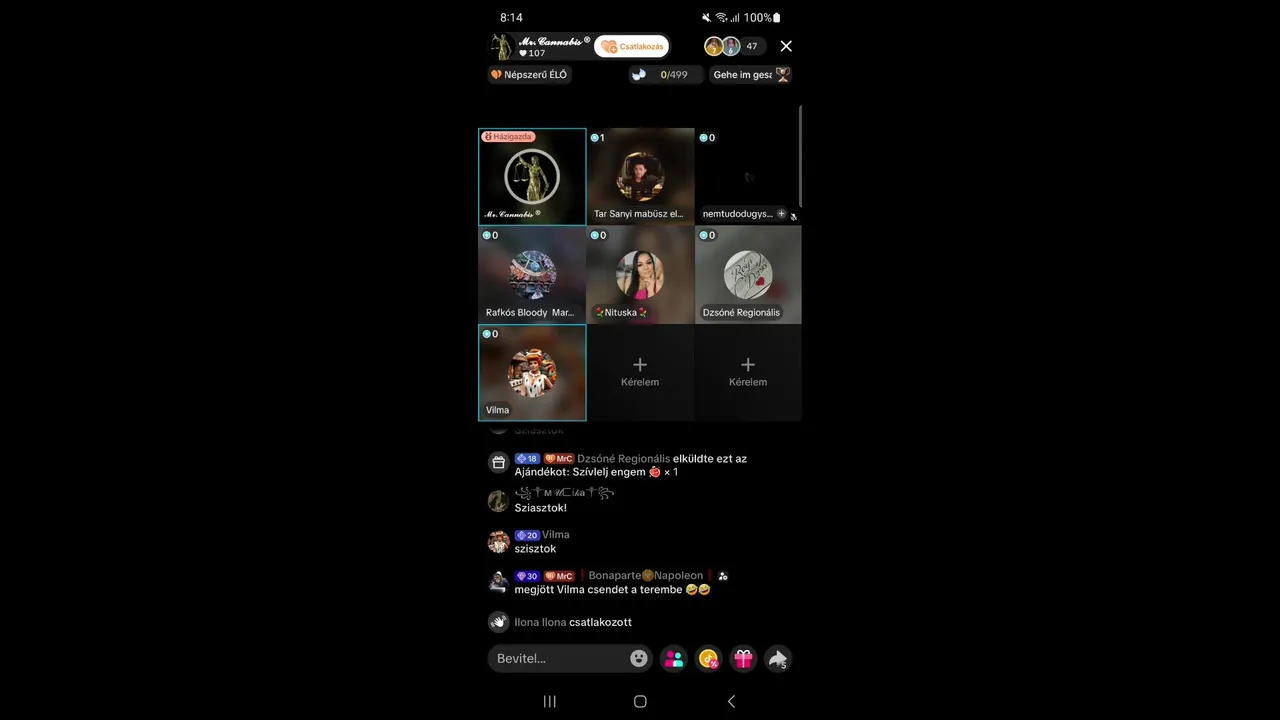Open the emoji picker
Image resolution: width=1280 pixels, height=720 pixels.
point(639,658)
